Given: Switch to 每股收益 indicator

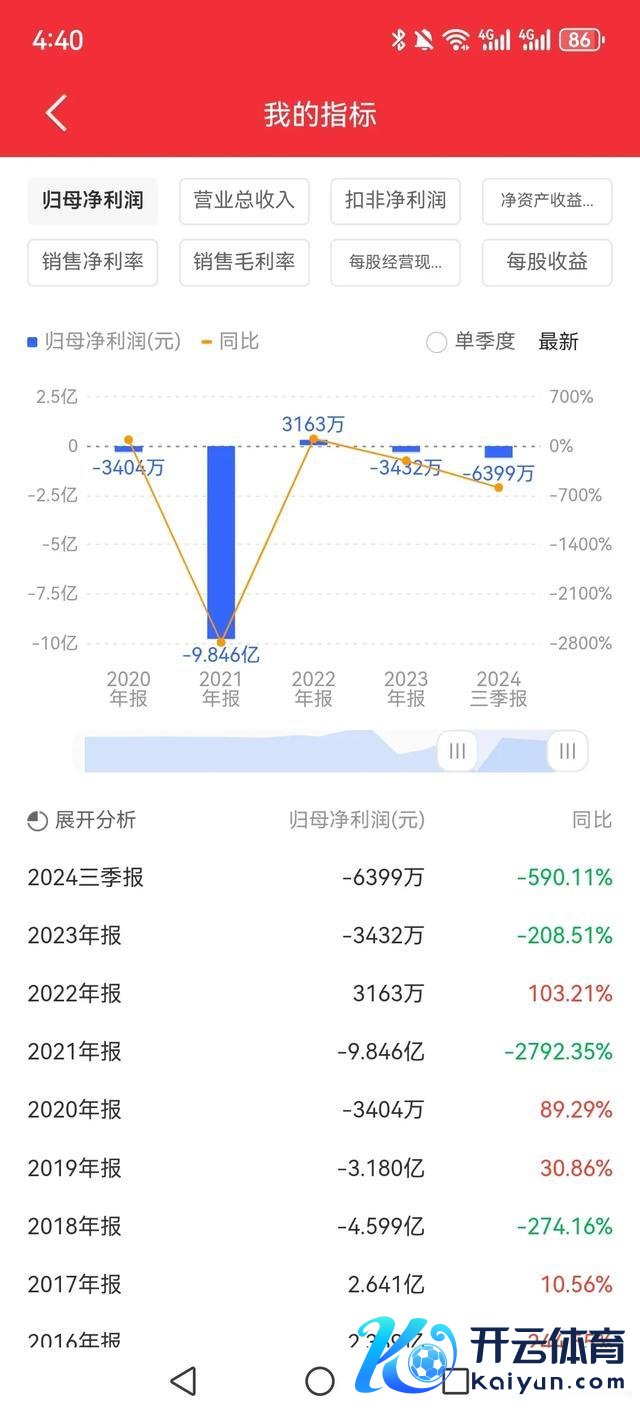Looking at the screenshot, I should pyautogui.click(x=547, y=262).
